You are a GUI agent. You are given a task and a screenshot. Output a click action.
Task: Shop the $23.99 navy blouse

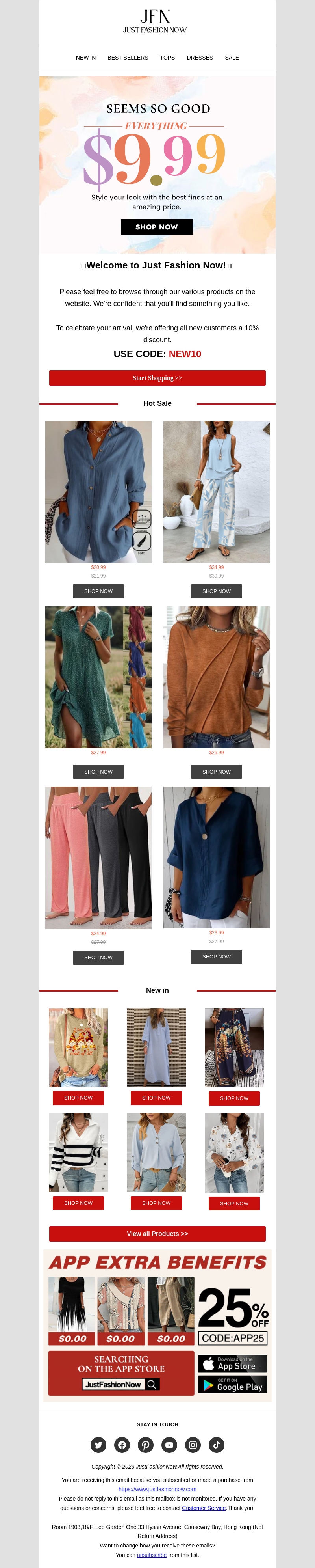point(217,957)
